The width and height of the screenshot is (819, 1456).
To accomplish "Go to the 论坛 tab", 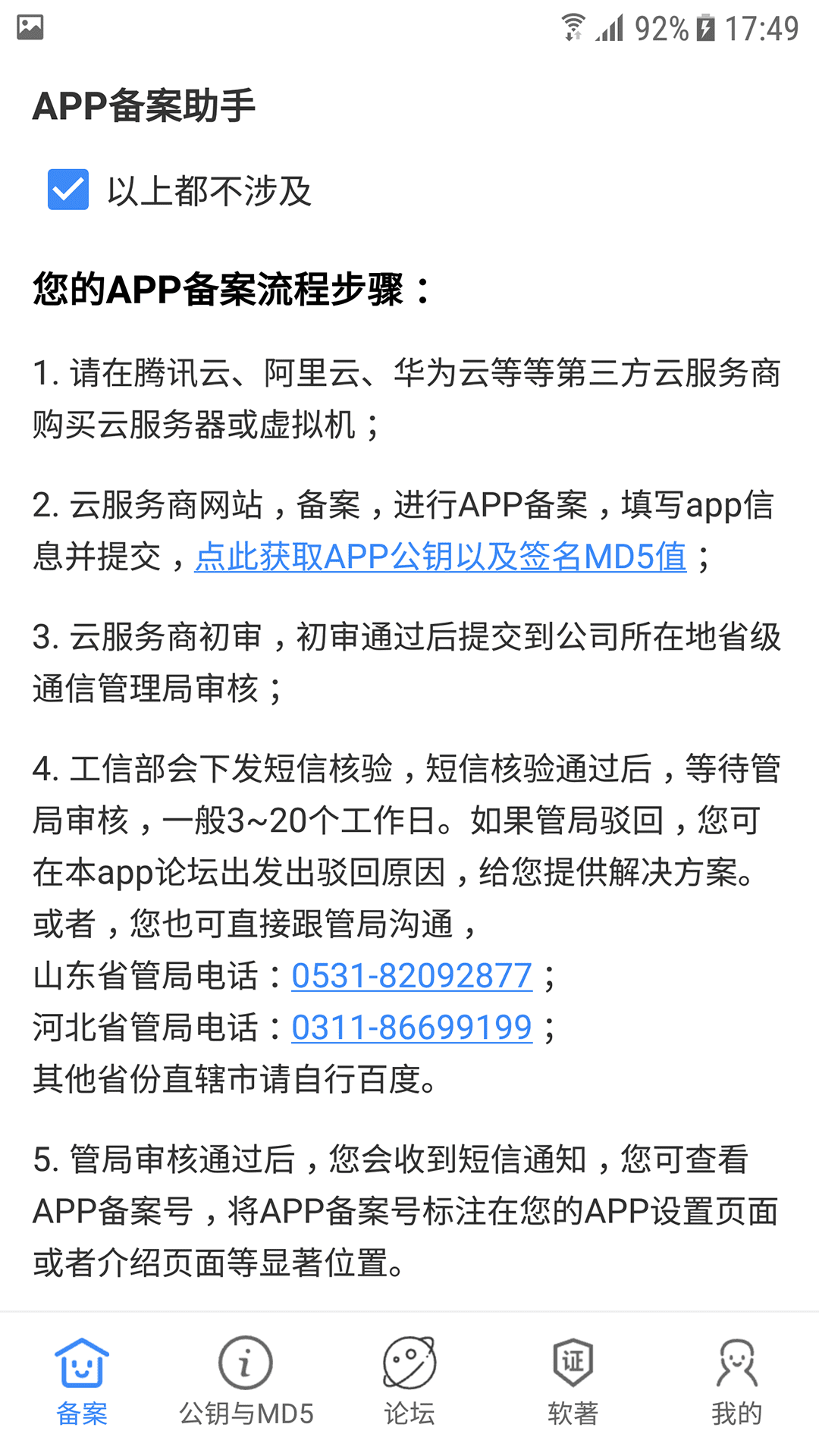I will click(409, 1382).
